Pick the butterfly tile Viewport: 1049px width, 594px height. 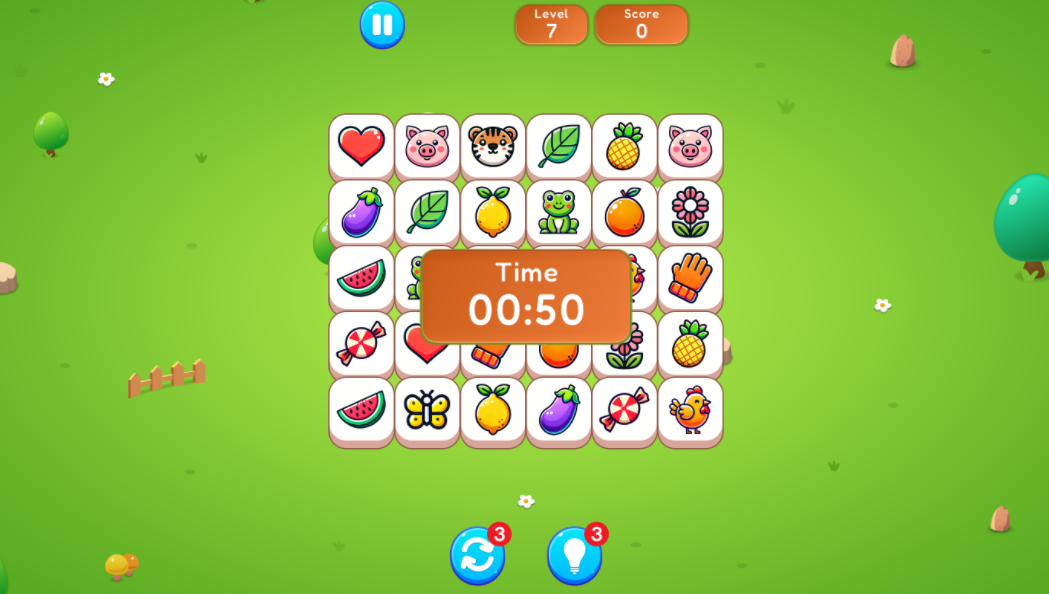(x=426, y=410)
